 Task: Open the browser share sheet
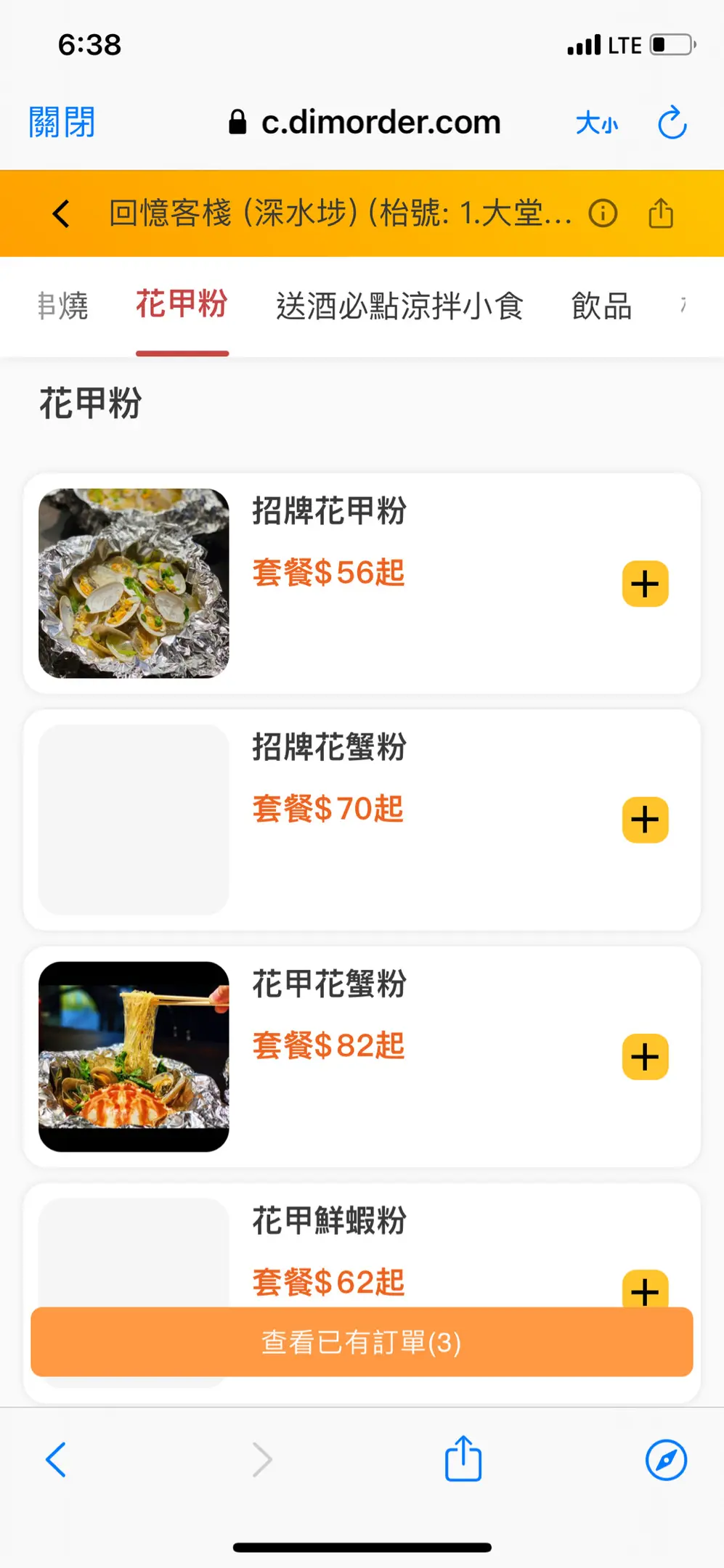pos(463,1458)
